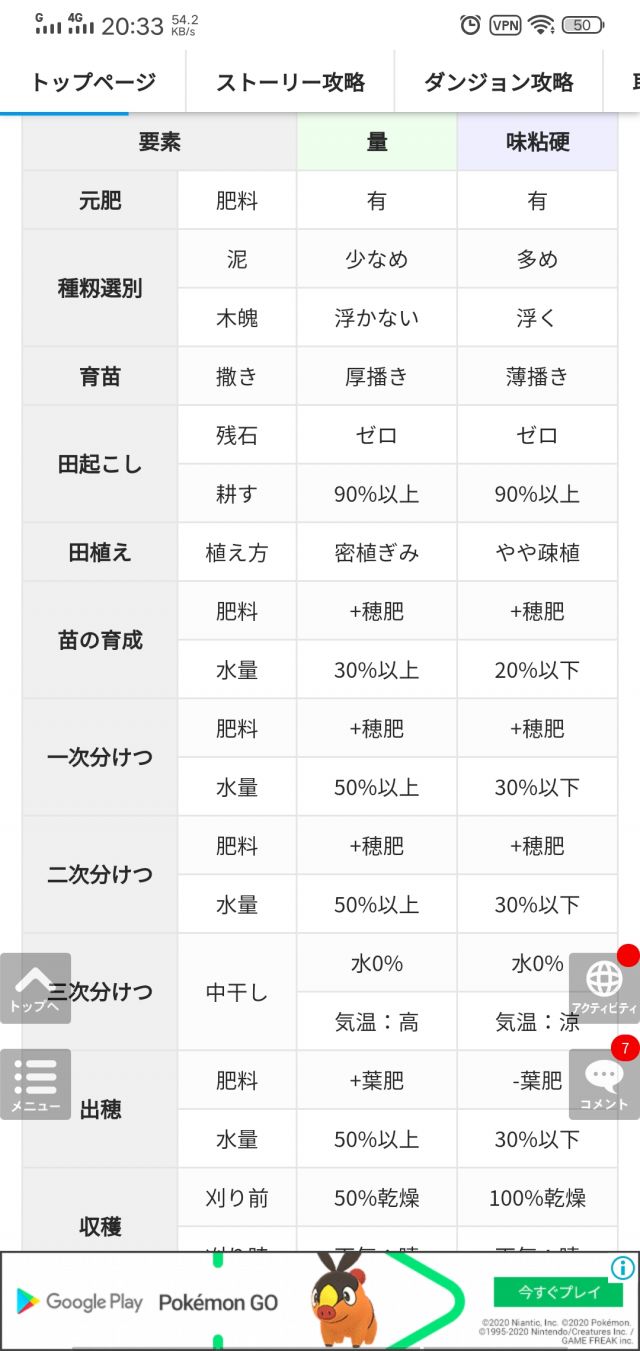This screenshot has height=1351, width=640.
Task: Open the ad info icon on the banner
Action: coord(622,1269)
